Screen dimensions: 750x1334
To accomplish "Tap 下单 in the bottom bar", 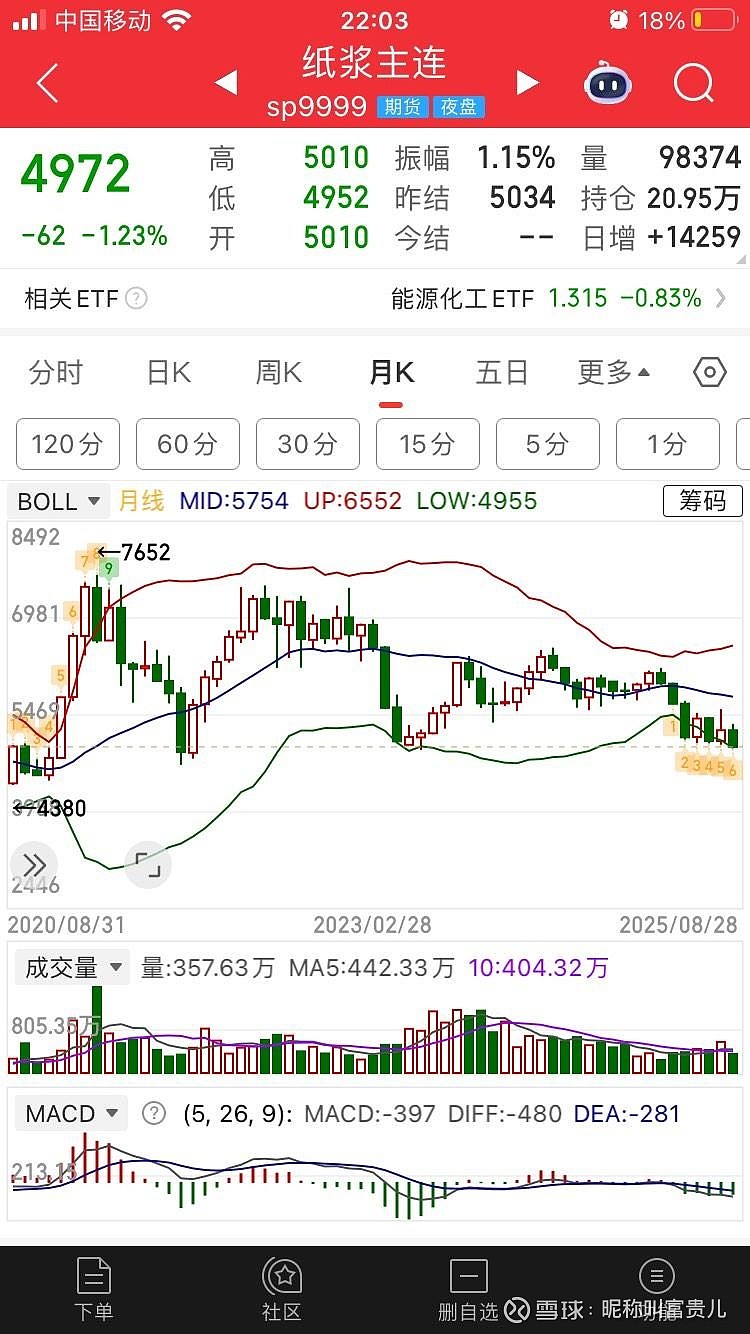I will (x=94, y=1290).
